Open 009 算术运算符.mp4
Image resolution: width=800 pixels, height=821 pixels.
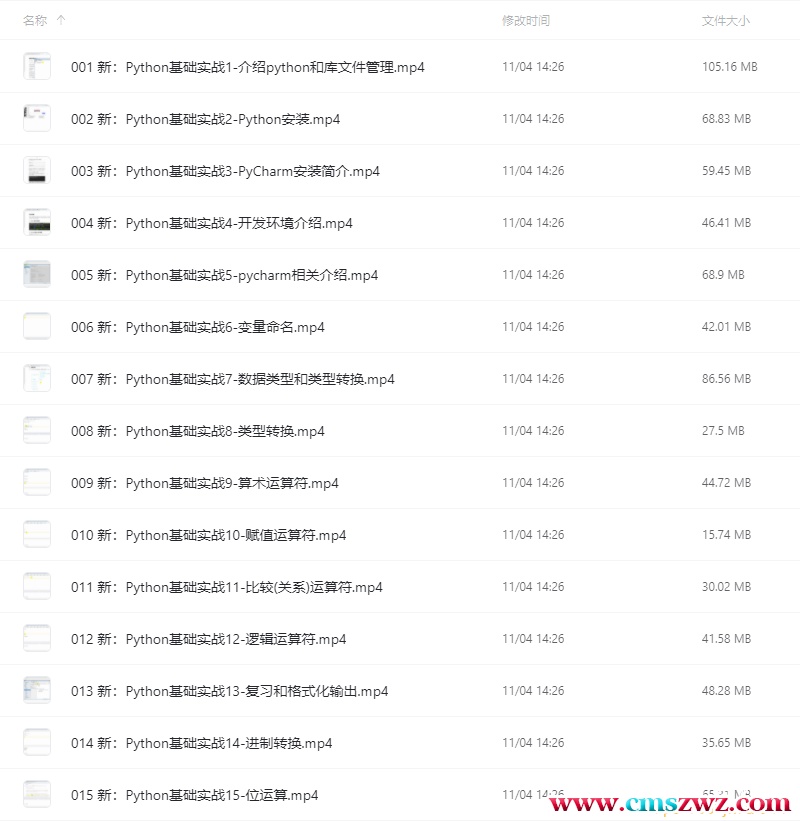(x=204, y=483)
